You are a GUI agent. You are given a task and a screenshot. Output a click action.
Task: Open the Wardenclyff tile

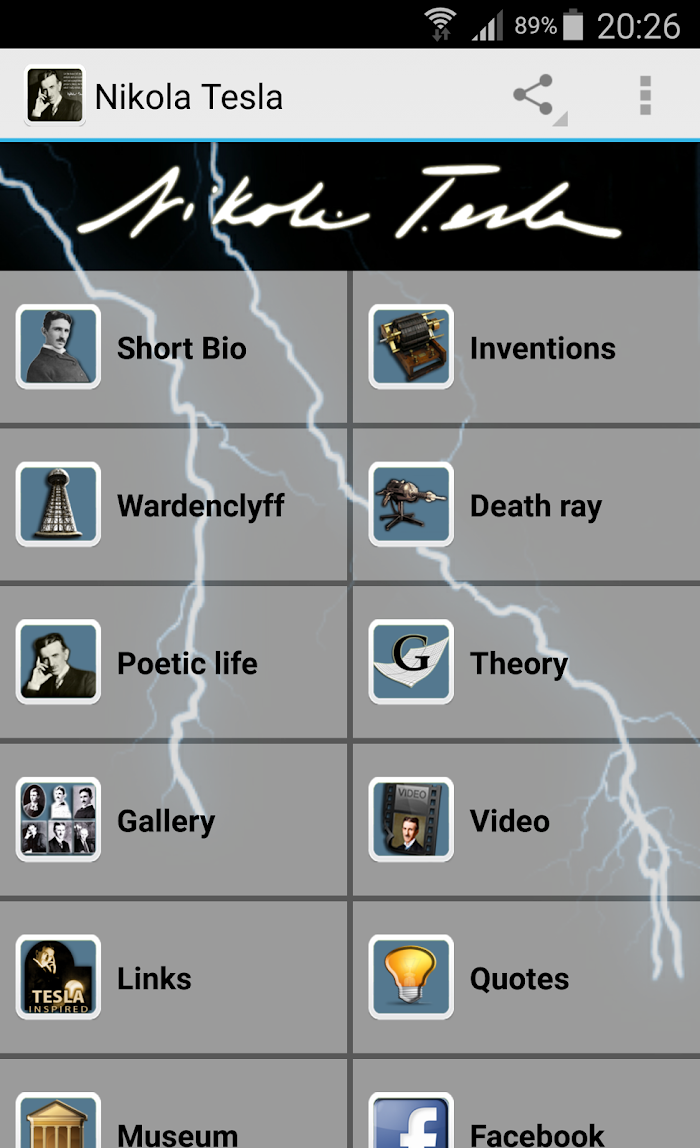pos(174,505)
